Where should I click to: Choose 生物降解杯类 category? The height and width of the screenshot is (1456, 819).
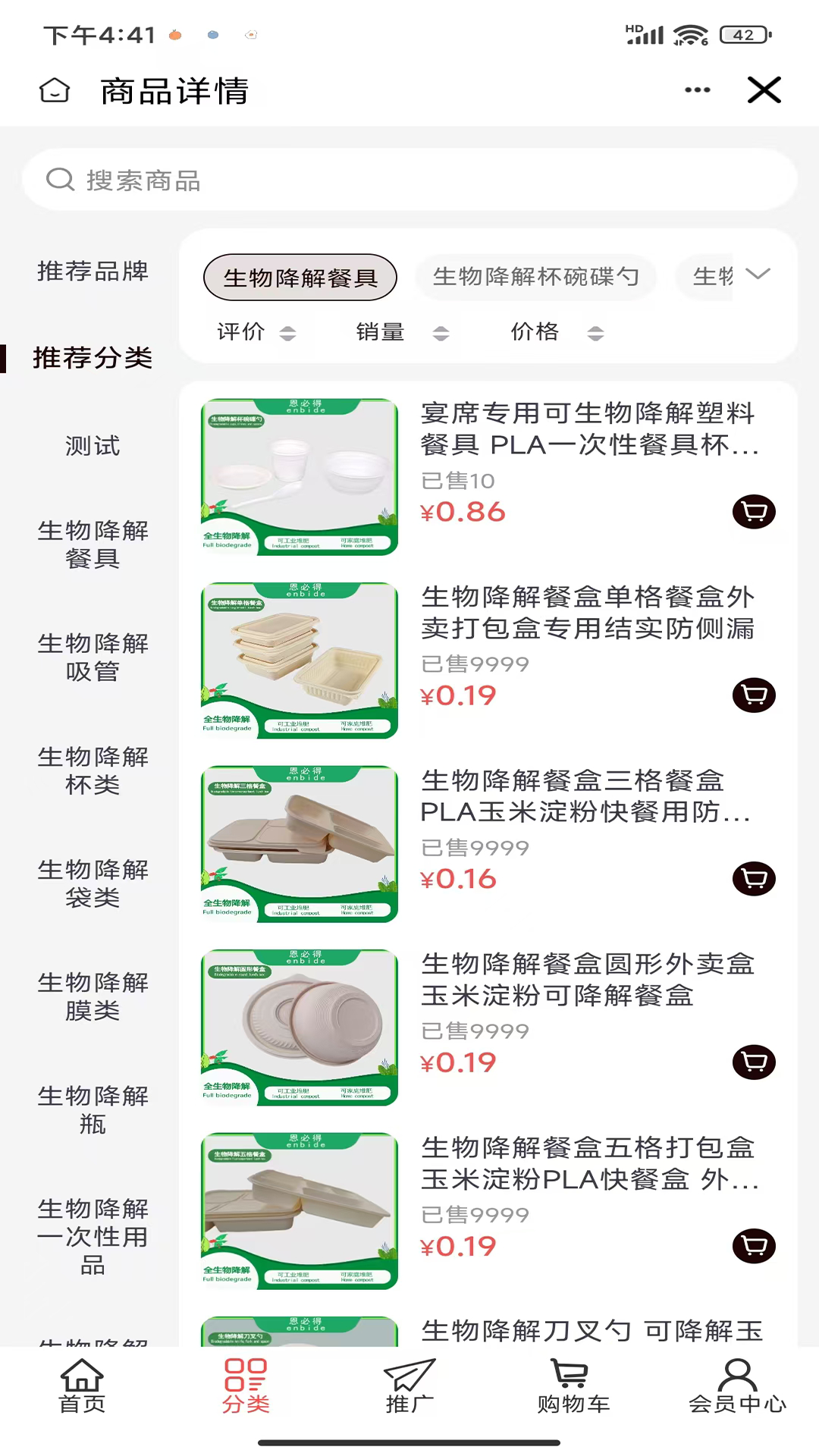tap(93, 770)
